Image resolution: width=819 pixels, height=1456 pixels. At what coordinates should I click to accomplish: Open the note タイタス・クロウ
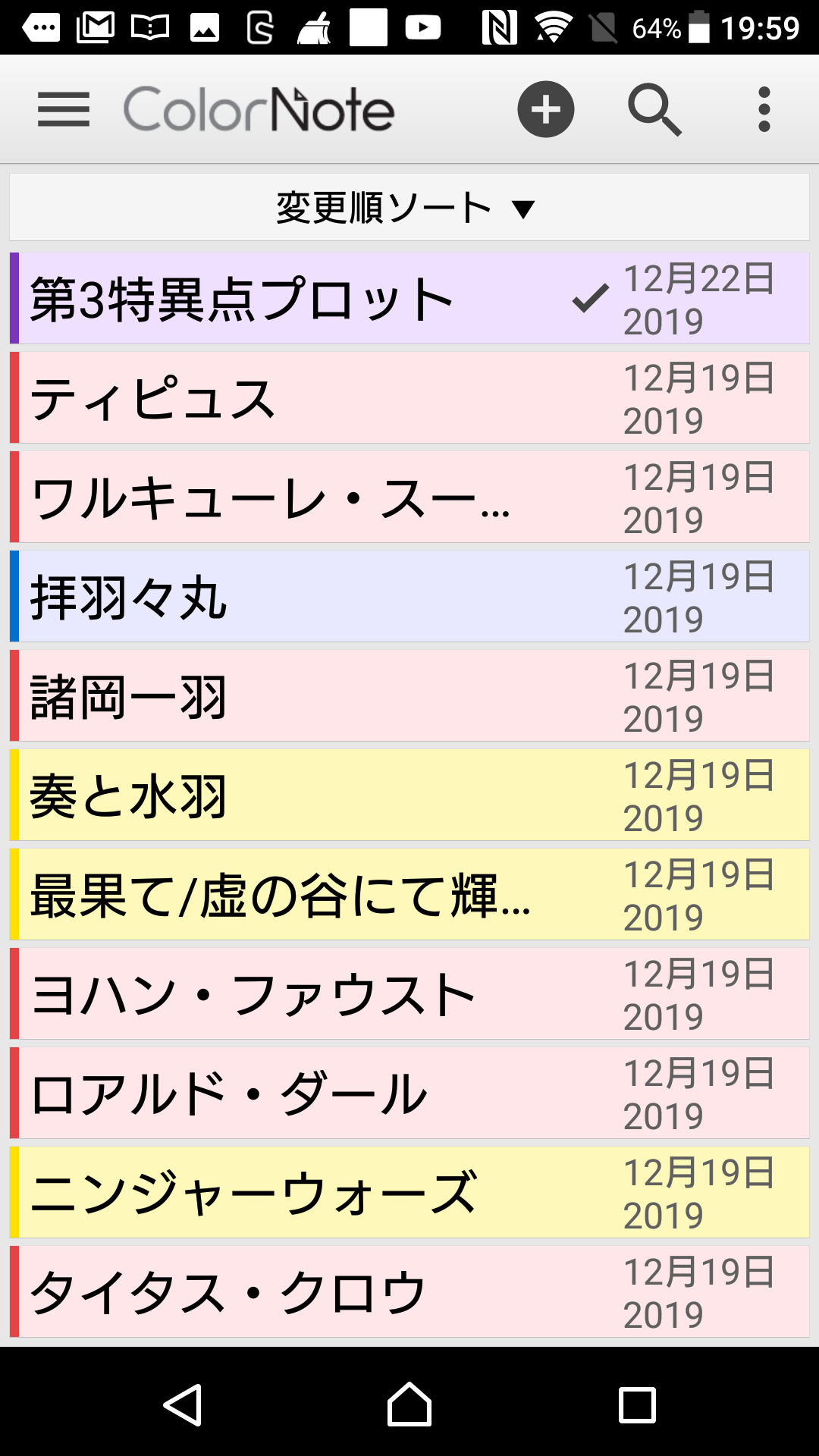click(x=303, y=1292)
